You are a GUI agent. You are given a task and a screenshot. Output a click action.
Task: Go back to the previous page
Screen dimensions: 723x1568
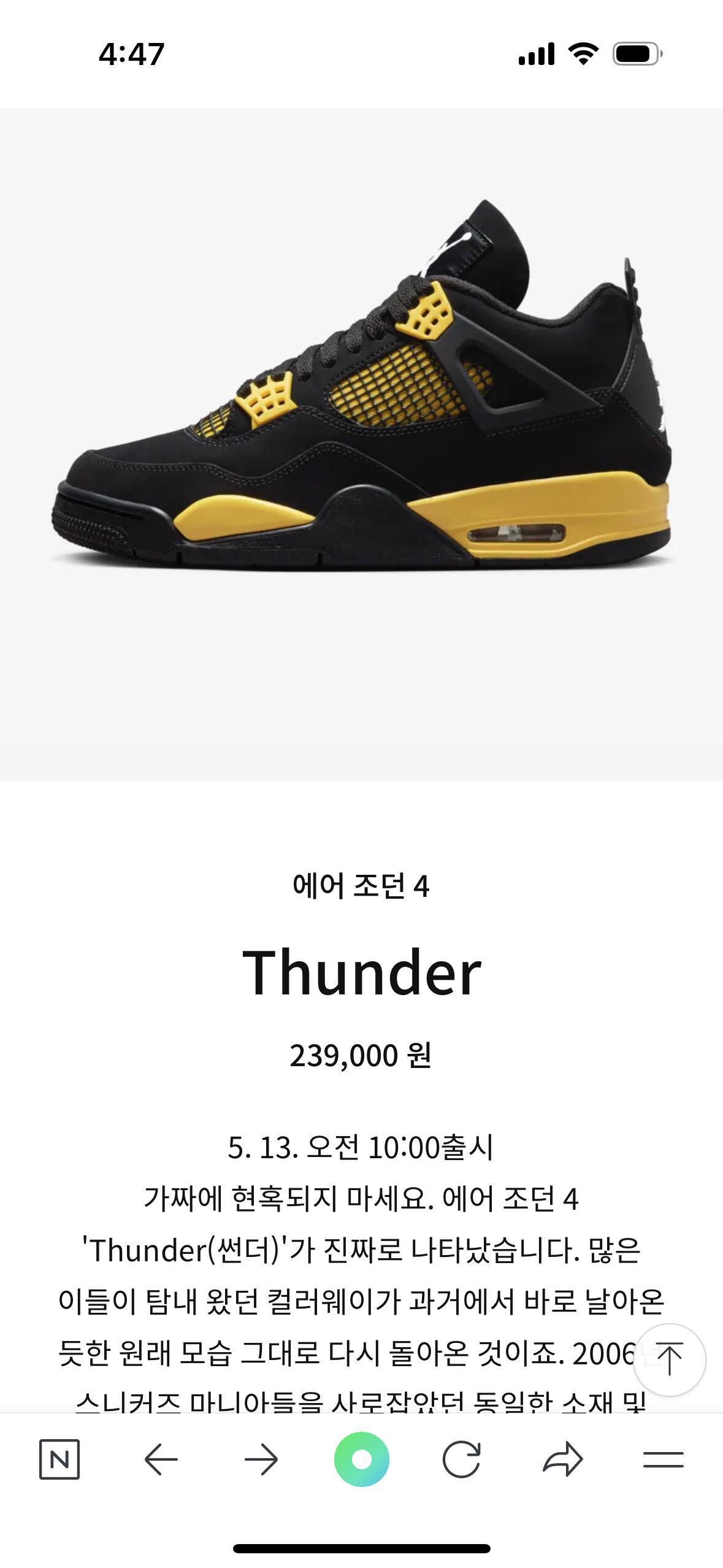pyautogui.click(x=161, y=1459)
